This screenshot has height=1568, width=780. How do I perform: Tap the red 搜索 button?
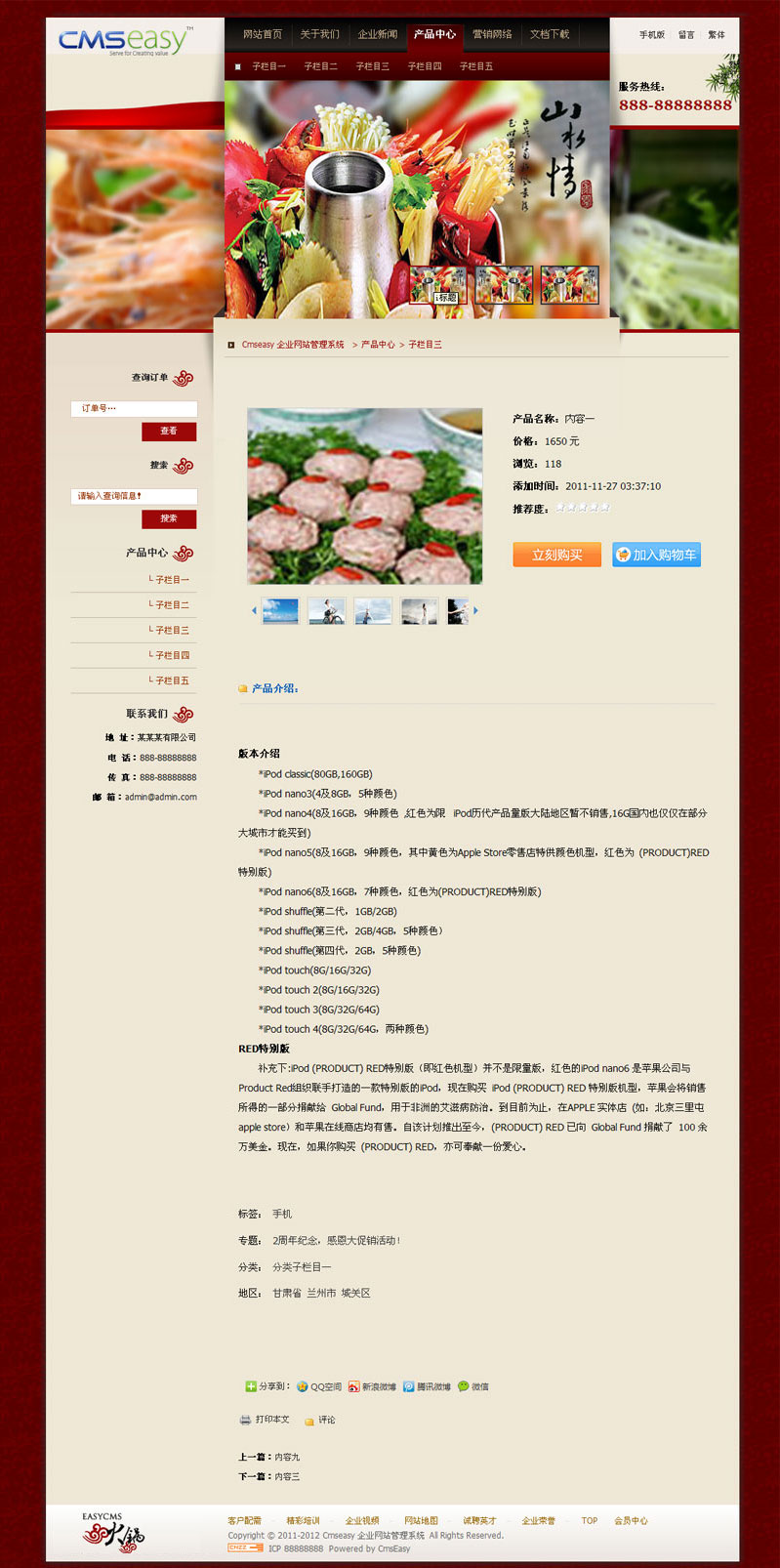pyautogui.click(x=169, y=518)
